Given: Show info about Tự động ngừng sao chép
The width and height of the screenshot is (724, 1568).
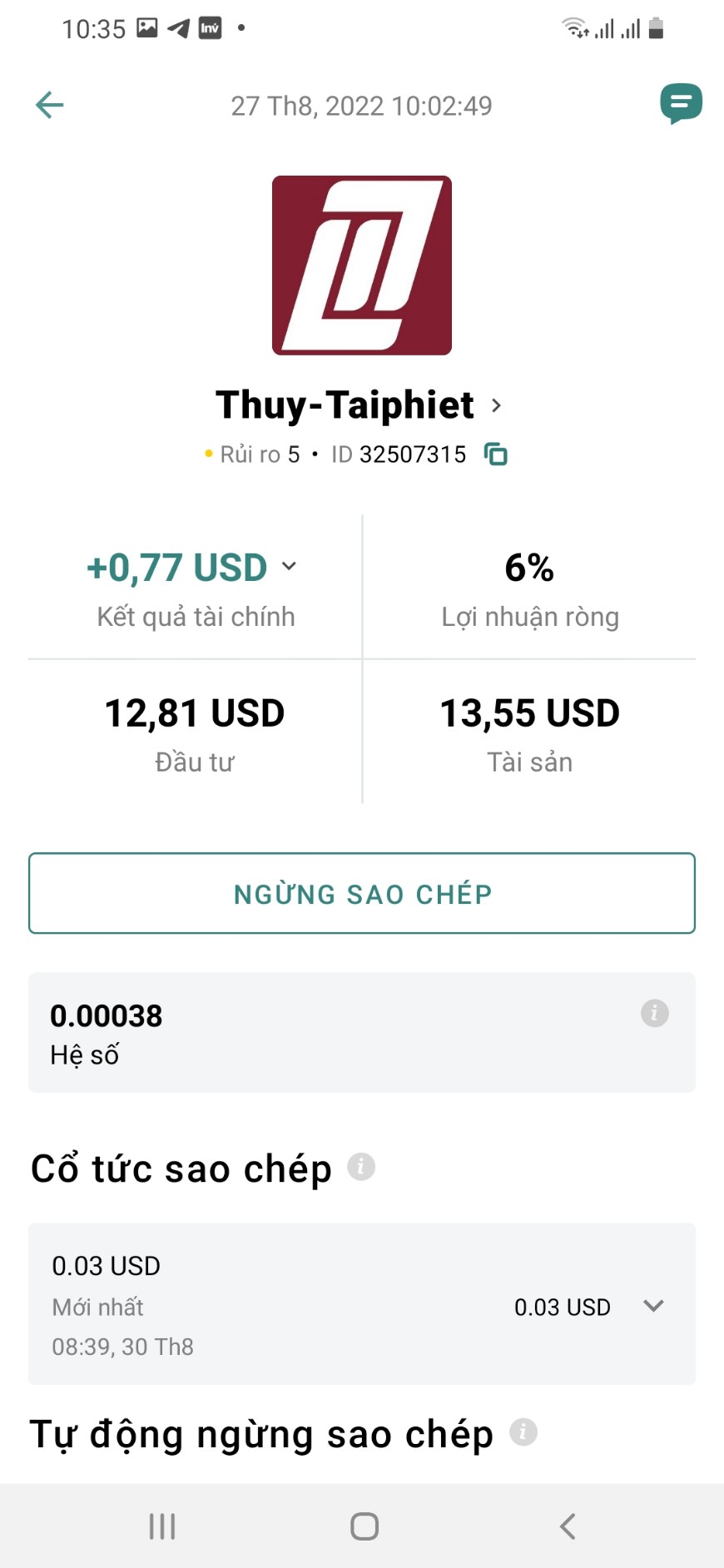Looking at the screenshot, I should (x=523, y=1432).
